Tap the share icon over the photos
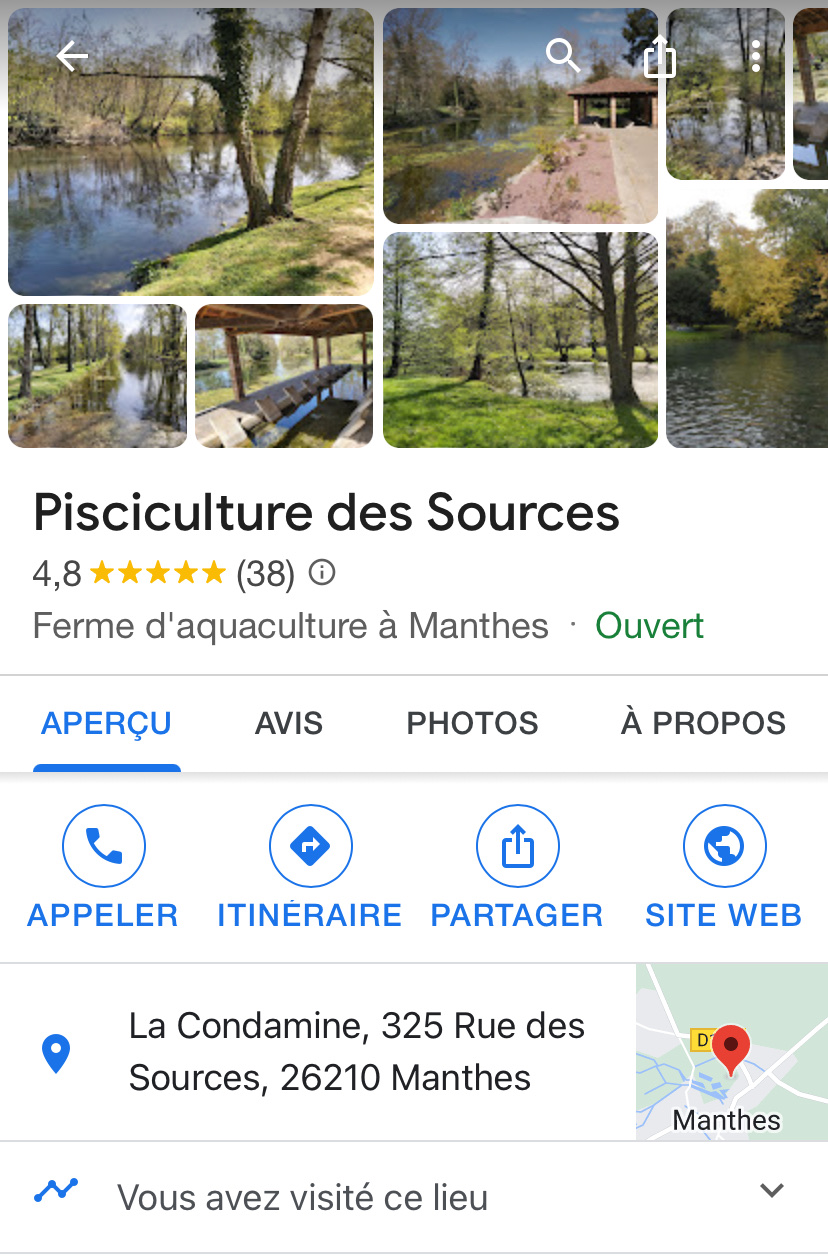The height and width of the screenshot is (1259, 828). click(x=660, y=57)
